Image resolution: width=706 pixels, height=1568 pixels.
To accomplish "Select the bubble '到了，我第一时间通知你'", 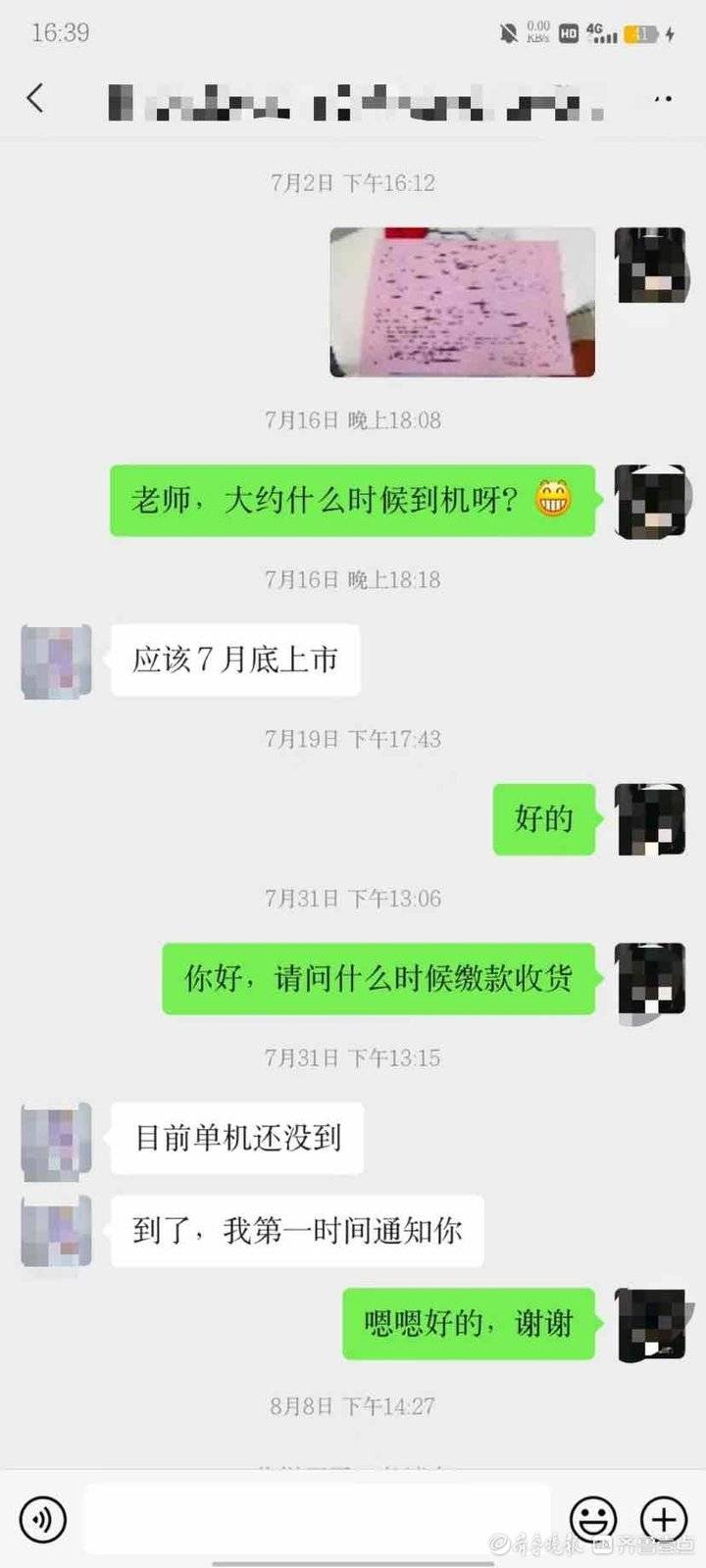I will [298, 1230].
